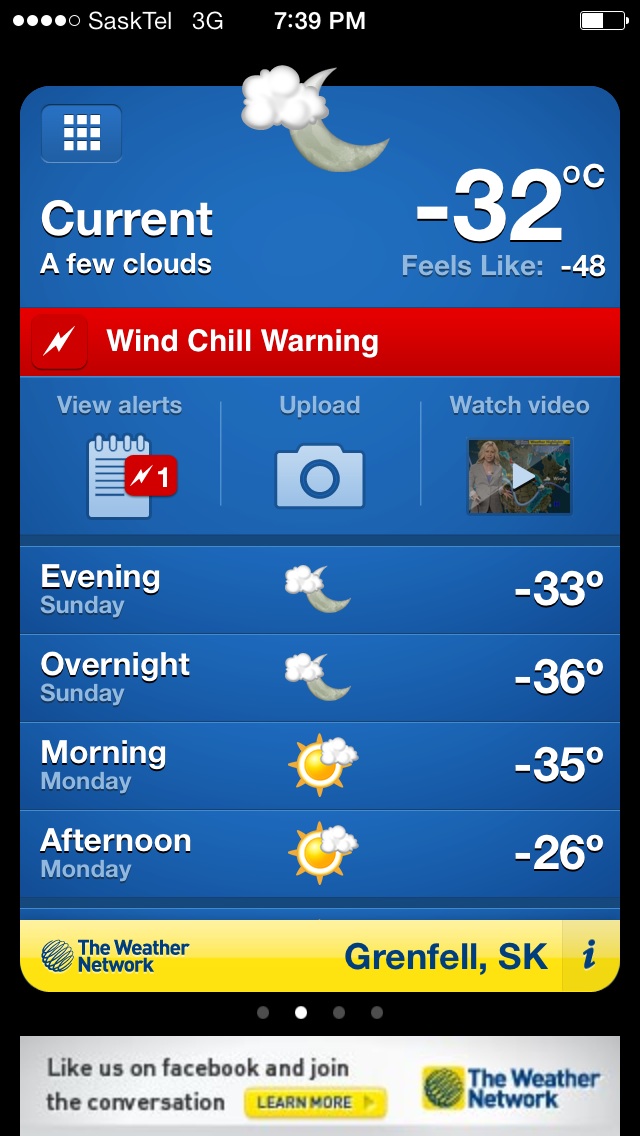Play the weather forecast video
The image size is (640, 1136).
point(519,476)
